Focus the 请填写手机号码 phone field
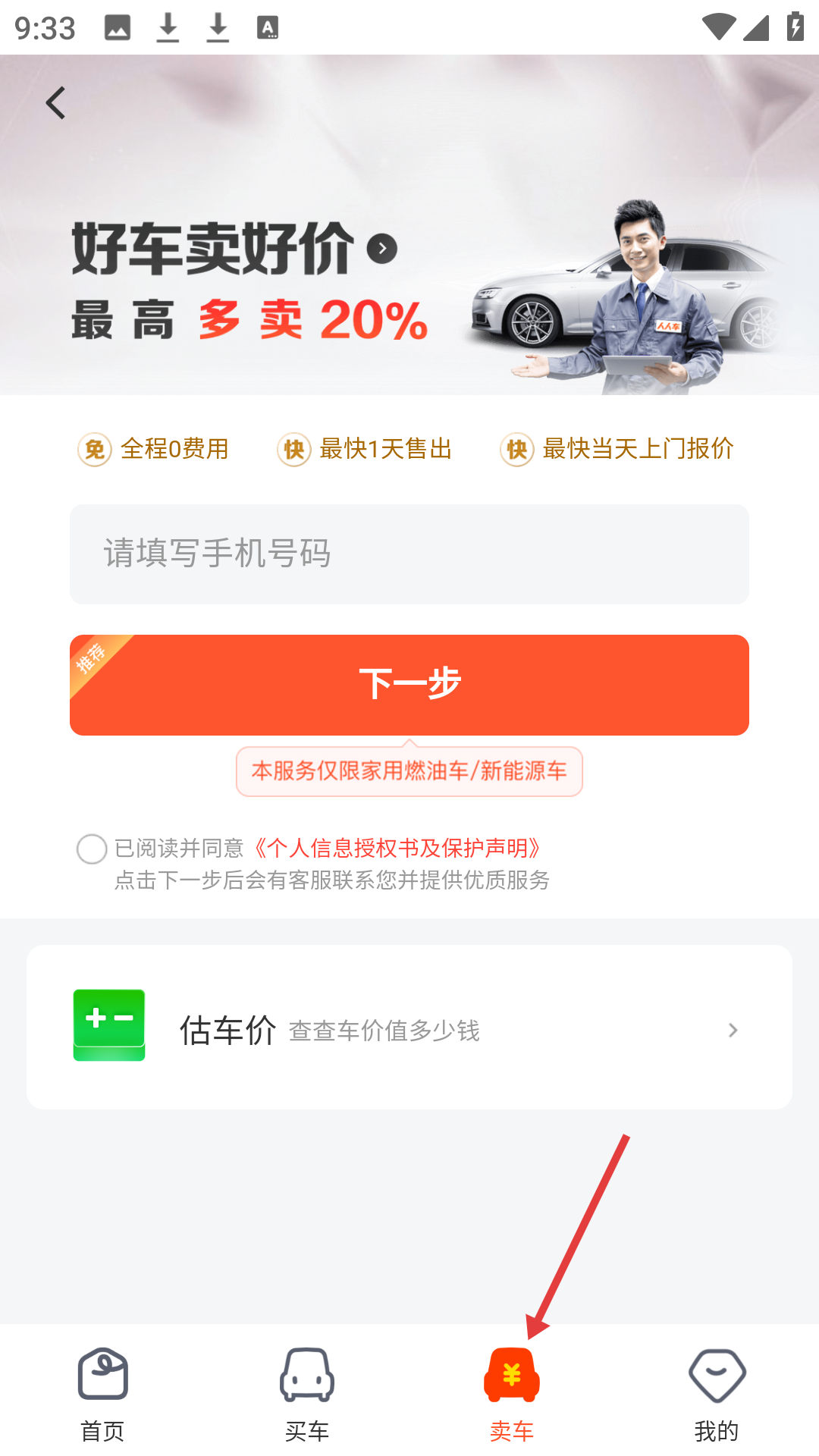The height and width of the screenshot is (1456, 819). 409,554
